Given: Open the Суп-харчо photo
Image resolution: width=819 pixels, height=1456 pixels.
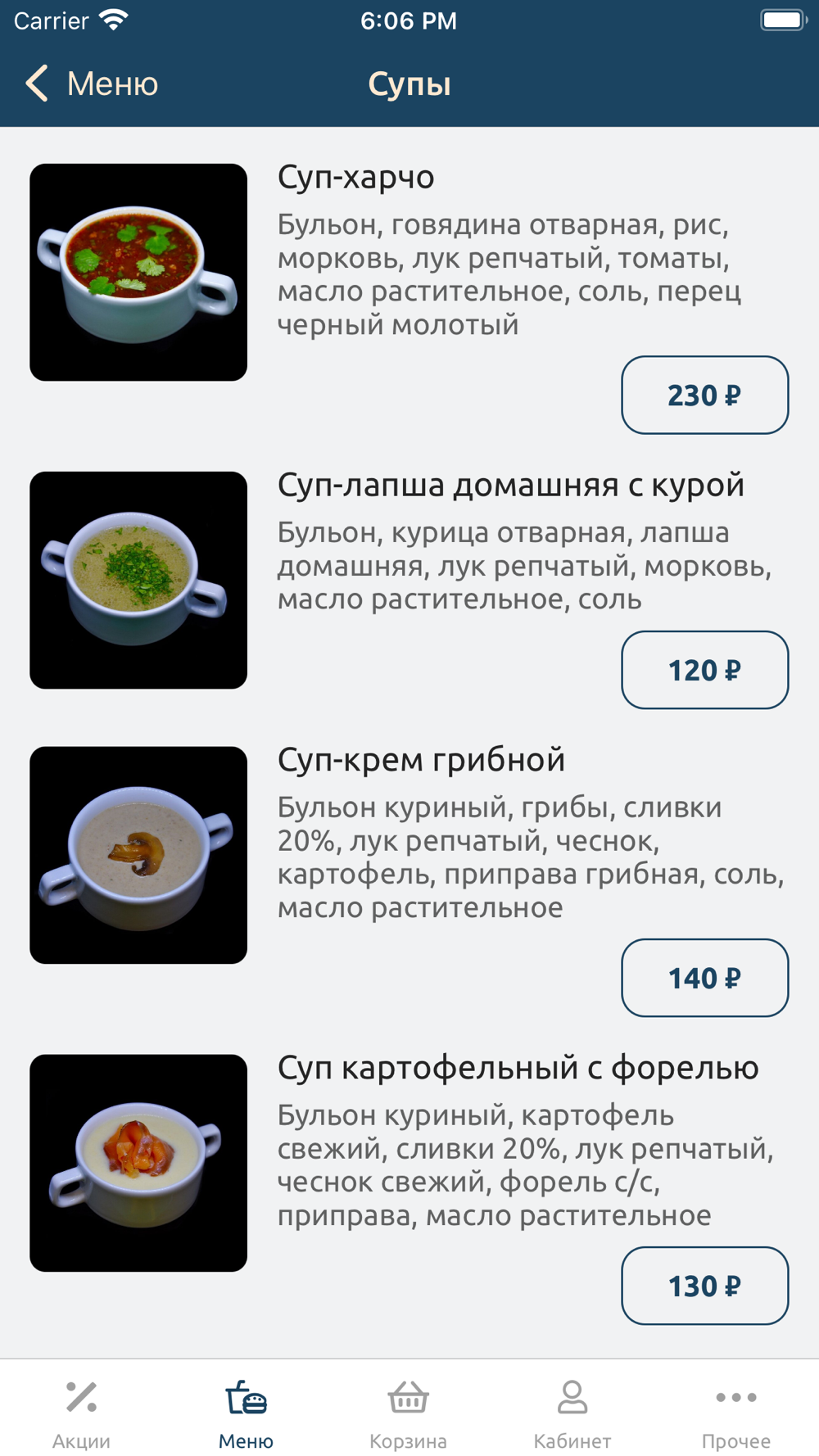Looking at the screenshot, I should pos(138,272).
